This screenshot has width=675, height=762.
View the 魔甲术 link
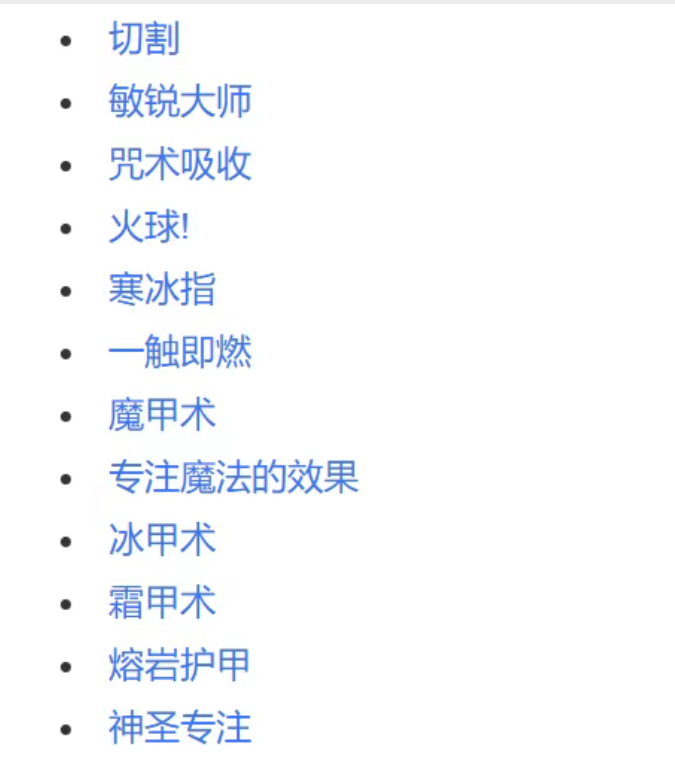(x=162, y=415)
